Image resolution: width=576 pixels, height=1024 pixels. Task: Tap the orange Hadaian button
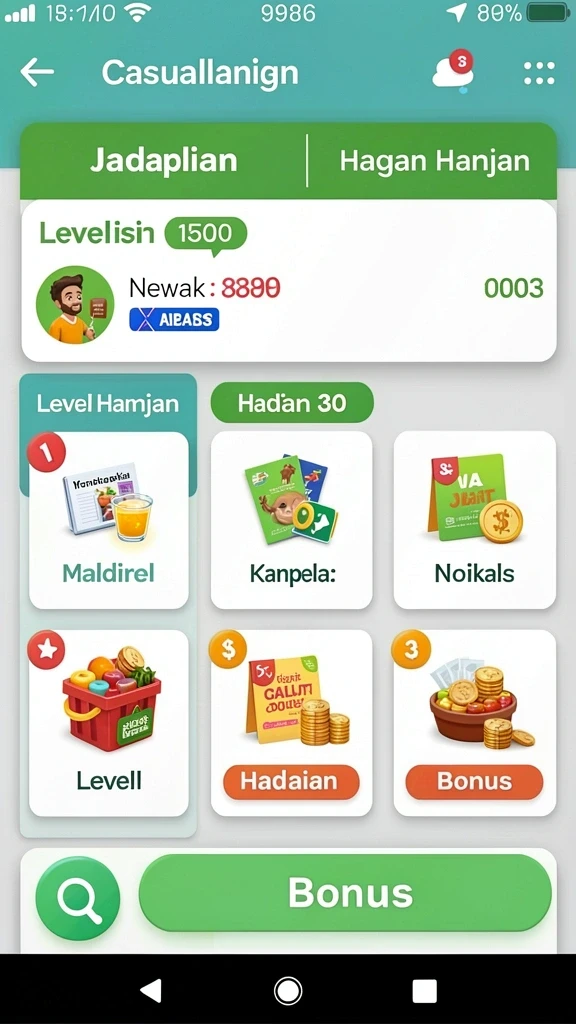click(291, 782)
